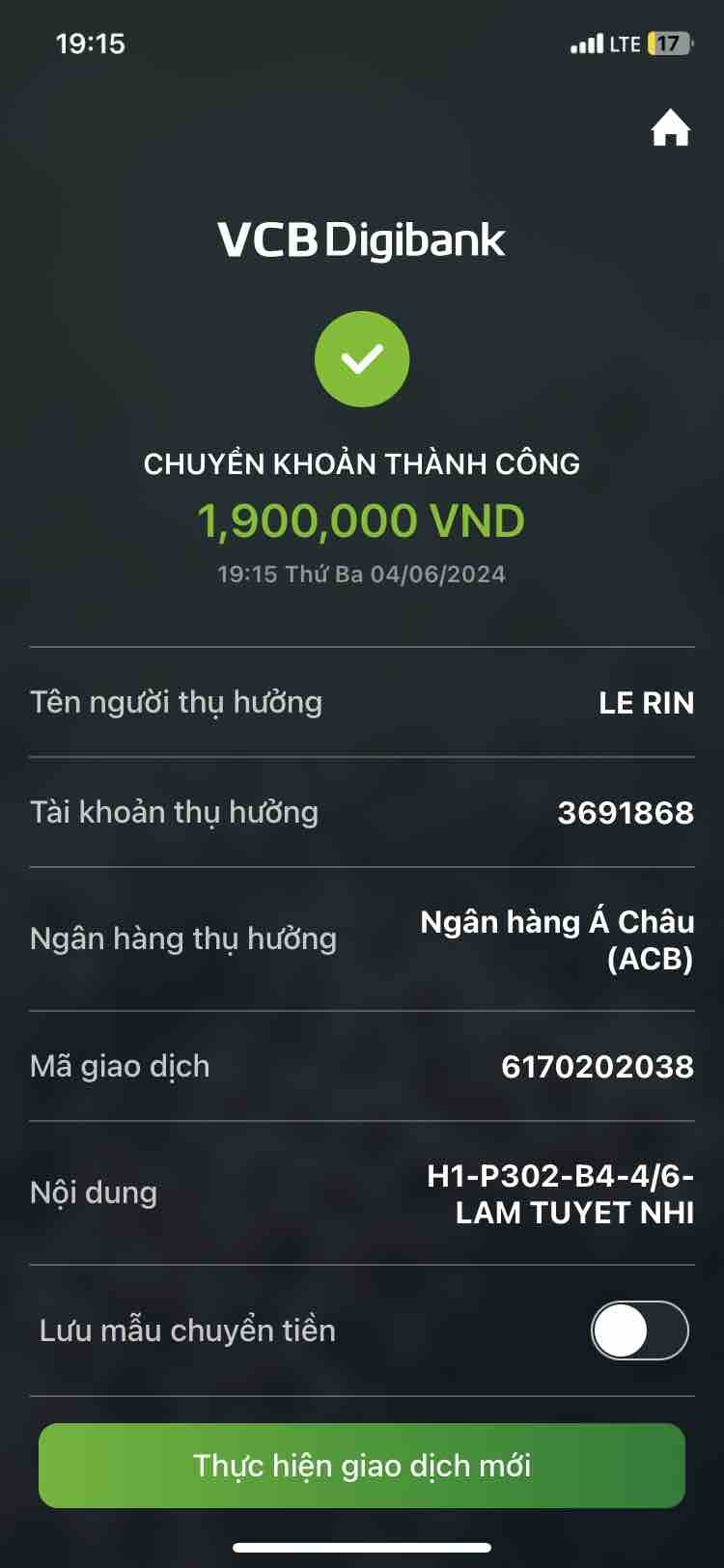The width and height of the screenshot is (724, 1568).
Task: Enable the Lưu mẫu chuyển tiền switch
Action: click(x=639, y=1330)
